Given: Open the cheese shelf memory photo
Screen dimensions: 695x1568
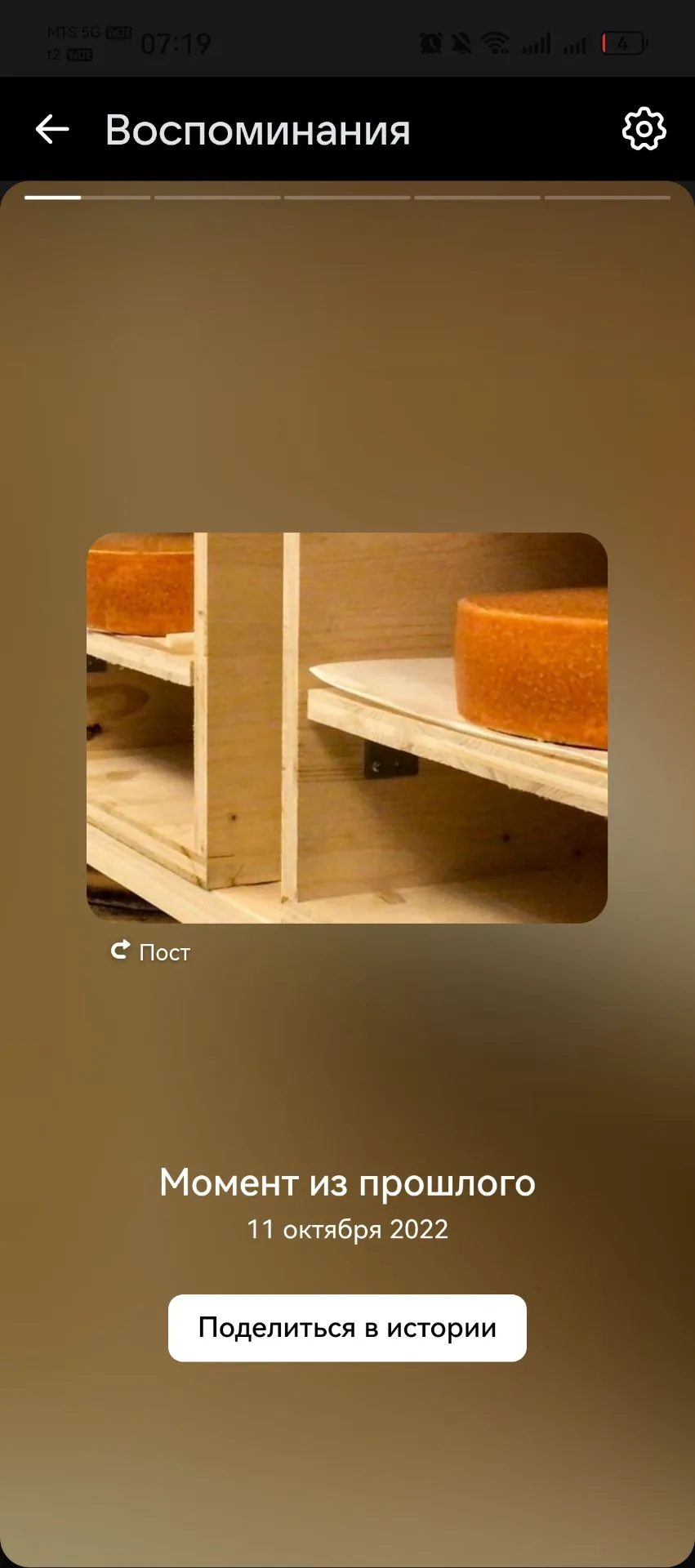Looking at the screenshot, I should coord(347,728).
